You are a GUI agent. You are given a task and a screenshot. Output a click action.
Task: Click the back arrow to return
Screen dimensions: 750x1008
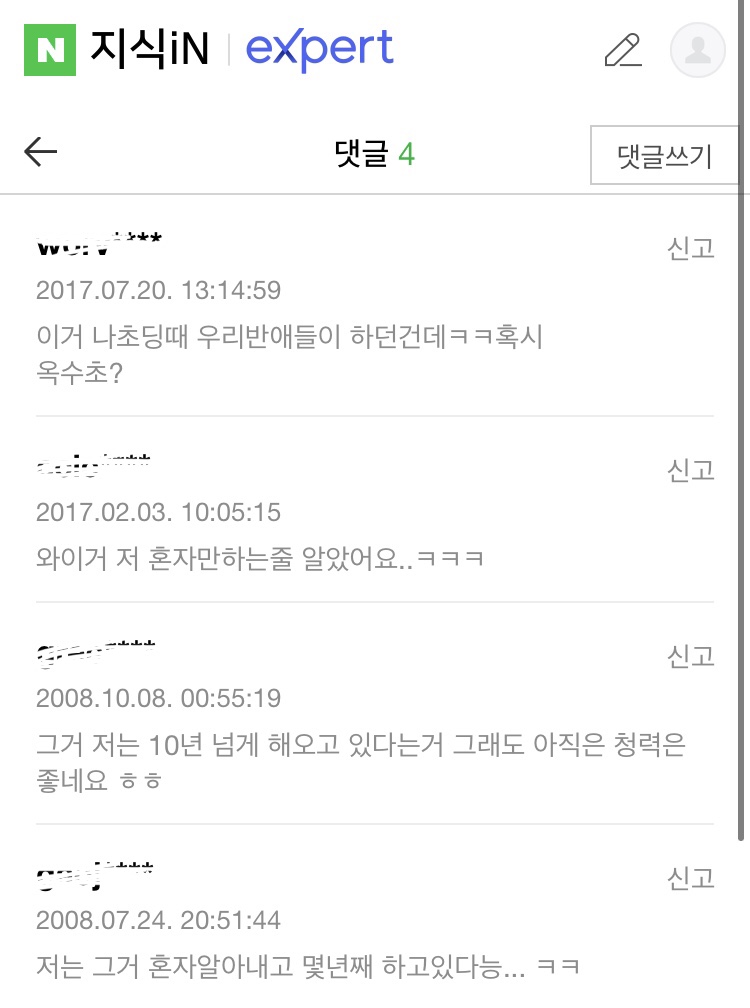pyautogui.click(x=38, y=151)
